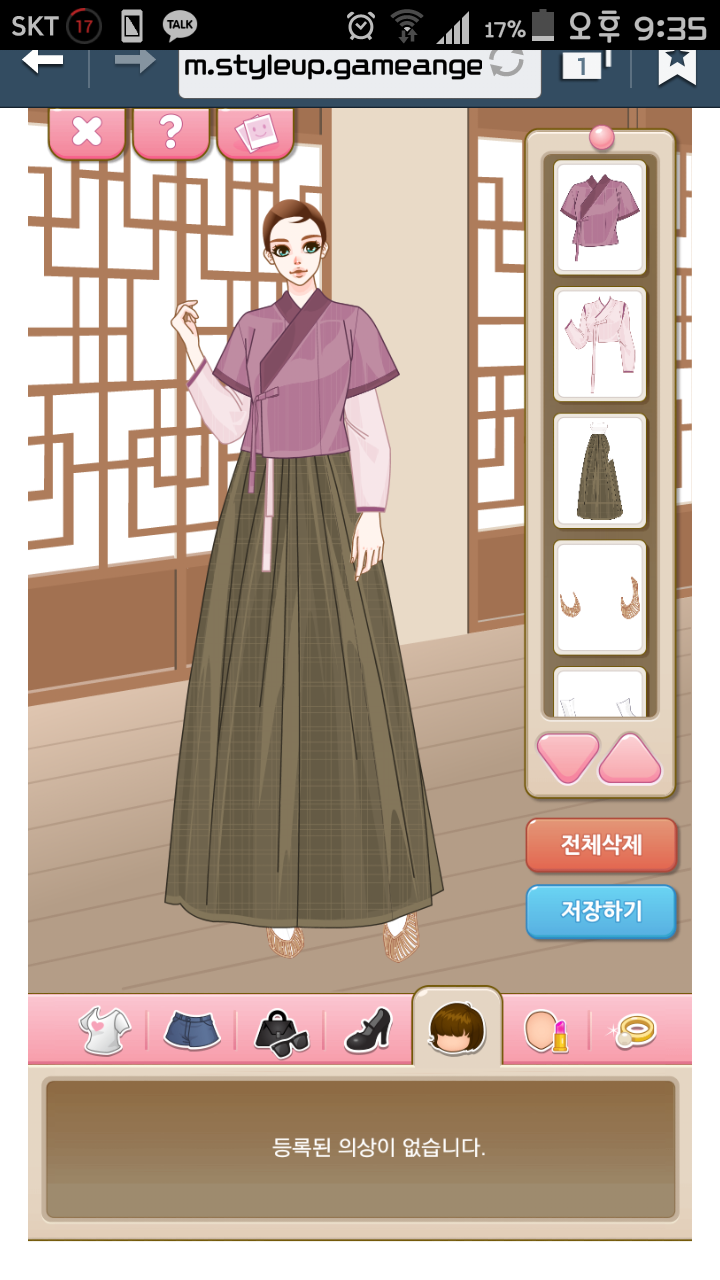Show previous worn items with up arrow
720x1280 pixels.
[630, 758]
